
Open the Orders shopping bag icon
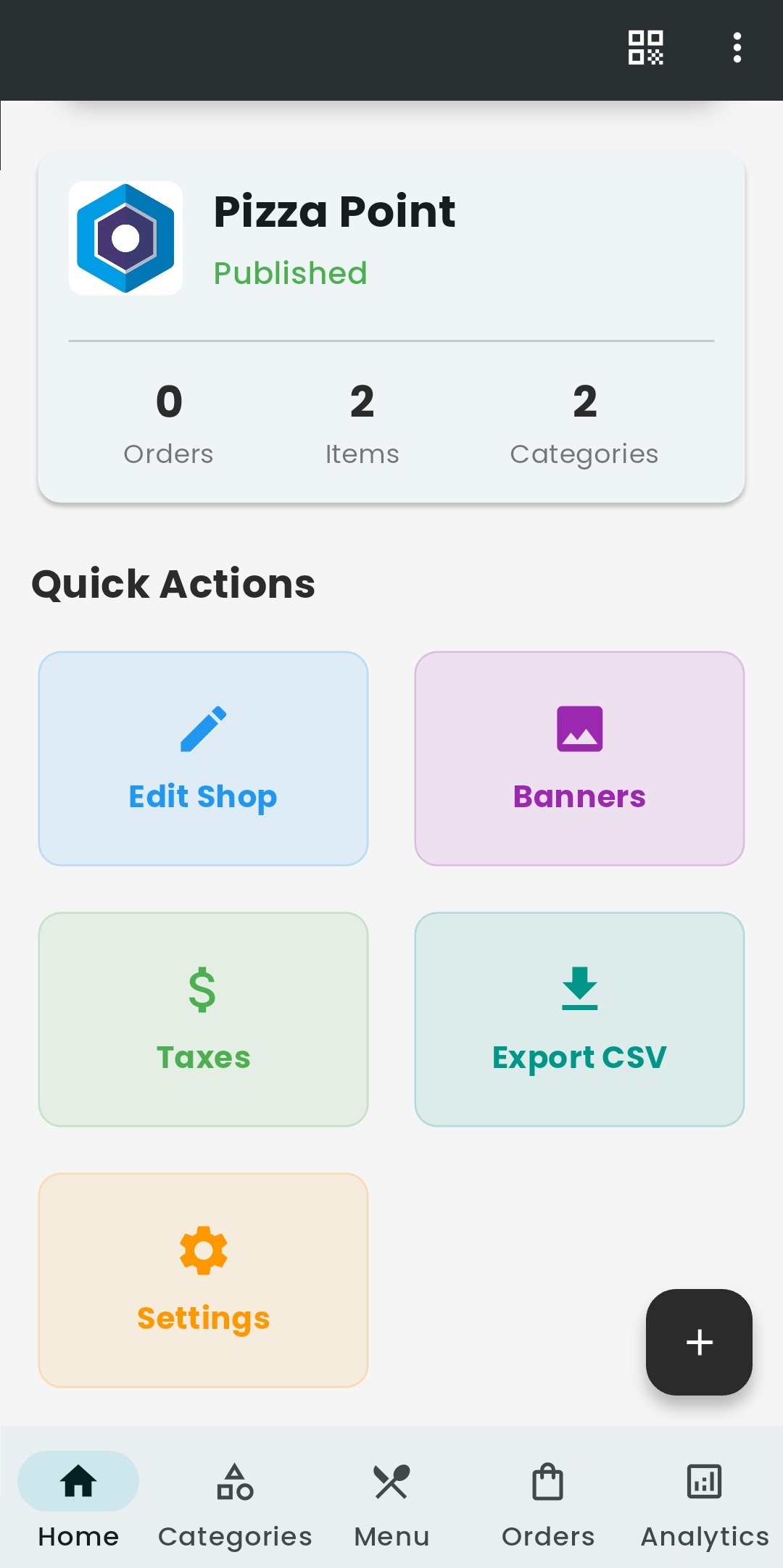click(x=547, y=1482)
